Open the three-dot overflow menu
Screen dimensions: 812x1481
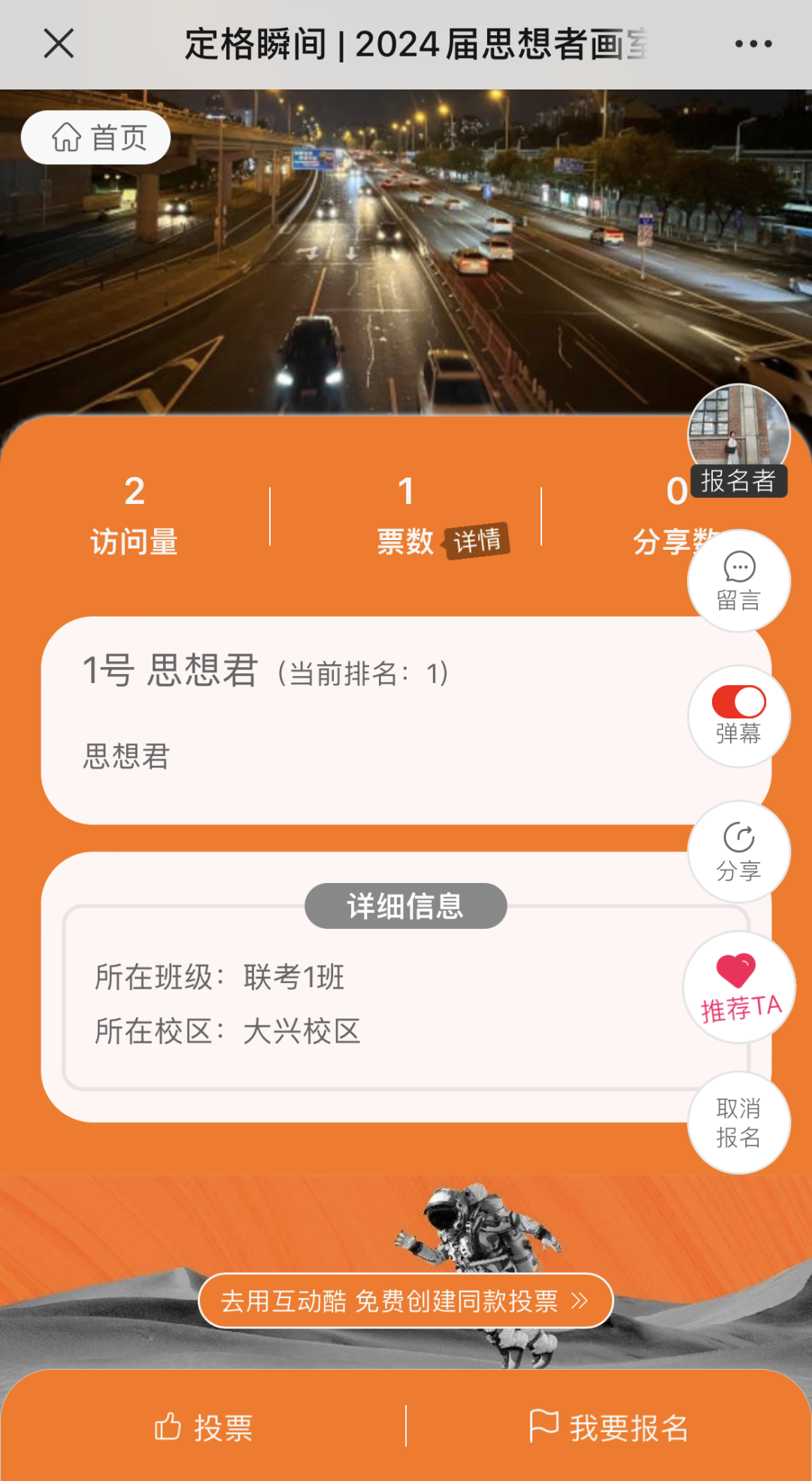753,44
